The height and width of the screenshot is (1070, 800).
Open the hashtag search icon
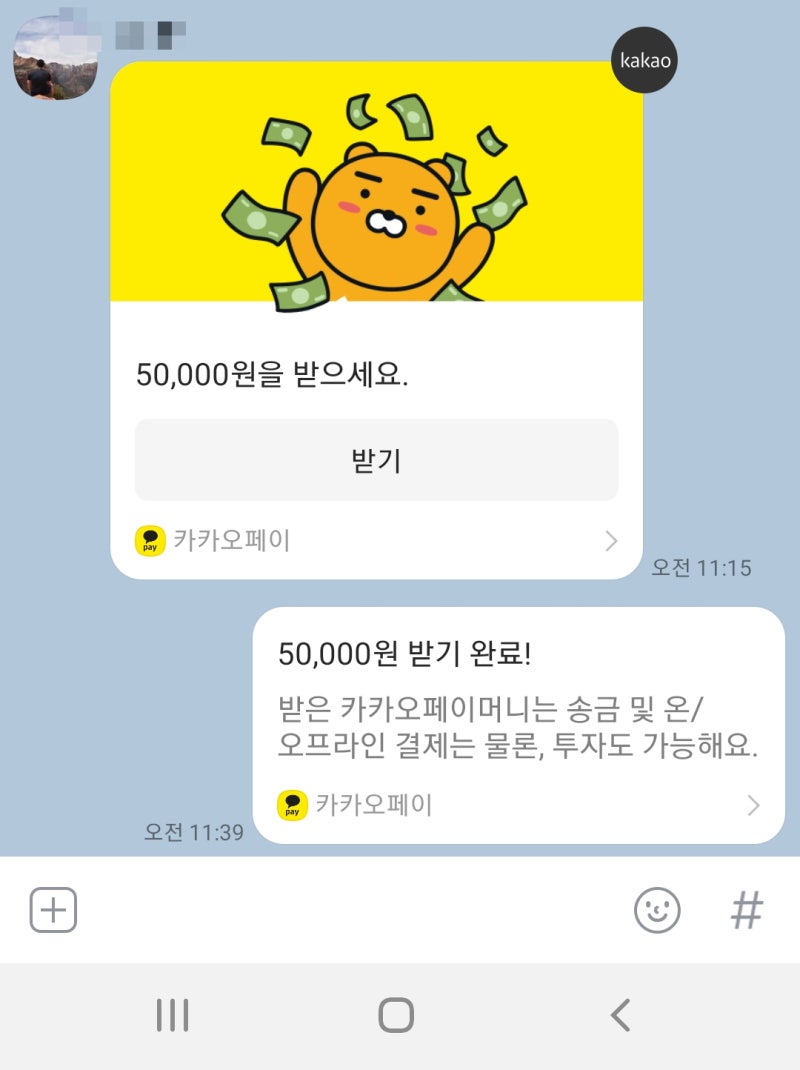747,909
